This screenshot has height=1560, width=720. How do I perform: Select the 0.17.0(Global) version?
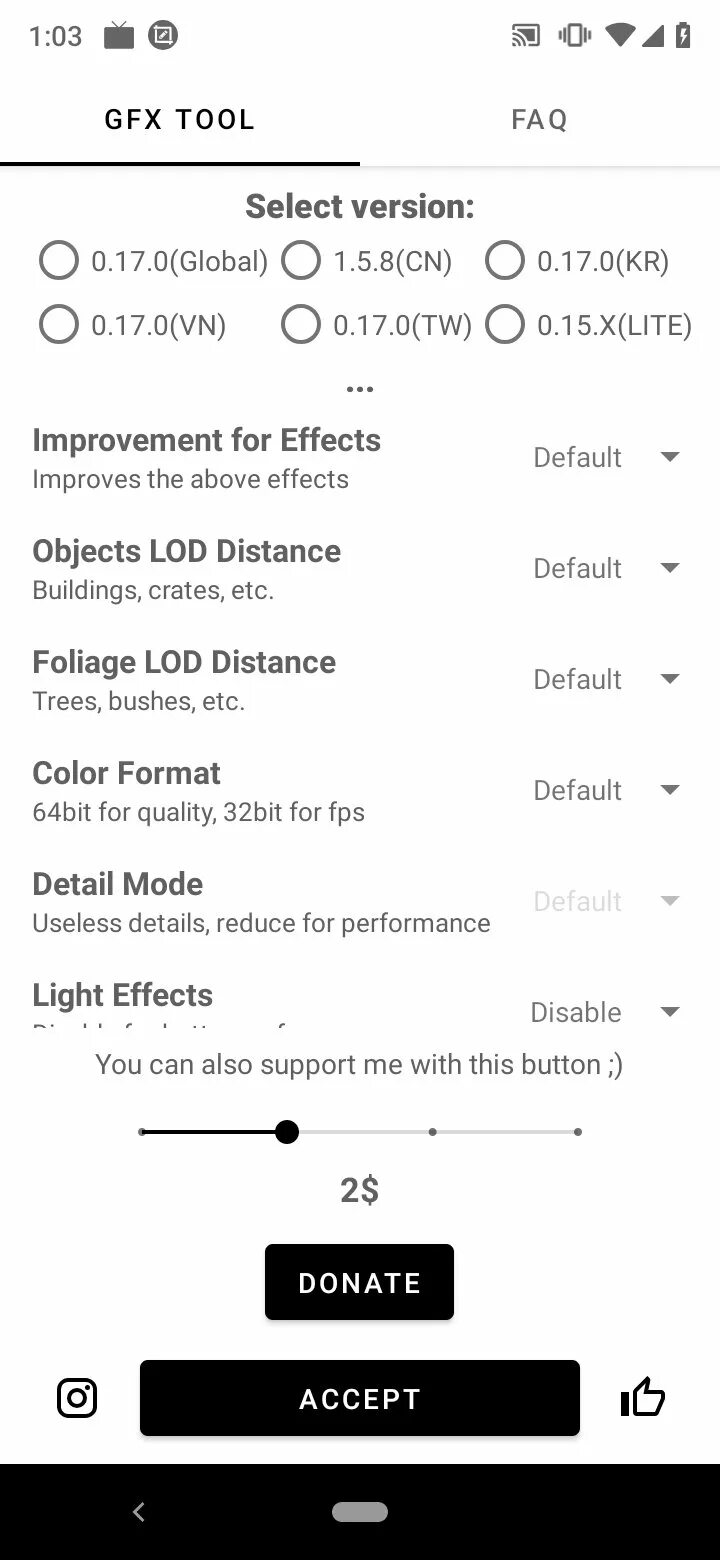[x=59, y=261]
